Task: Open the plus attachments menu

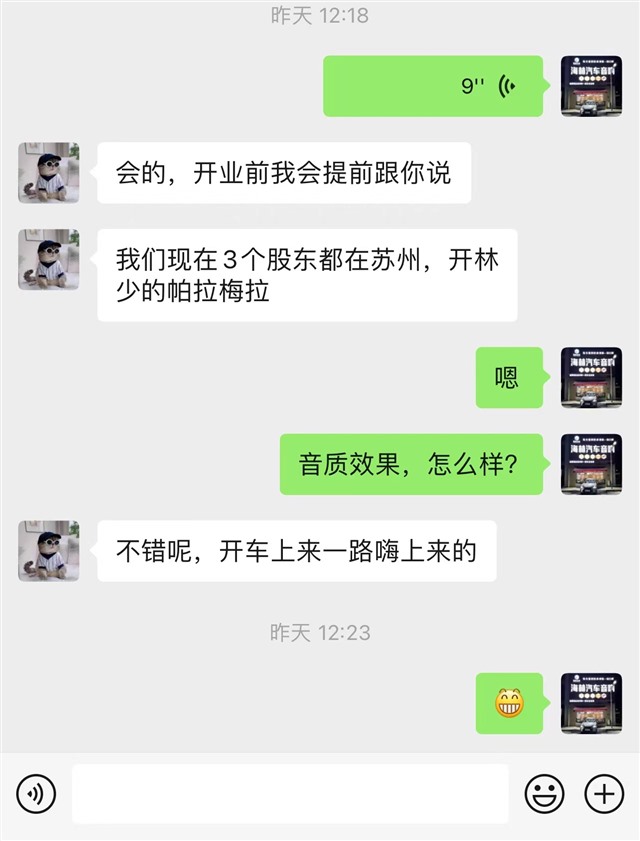Action: [603, 794]
